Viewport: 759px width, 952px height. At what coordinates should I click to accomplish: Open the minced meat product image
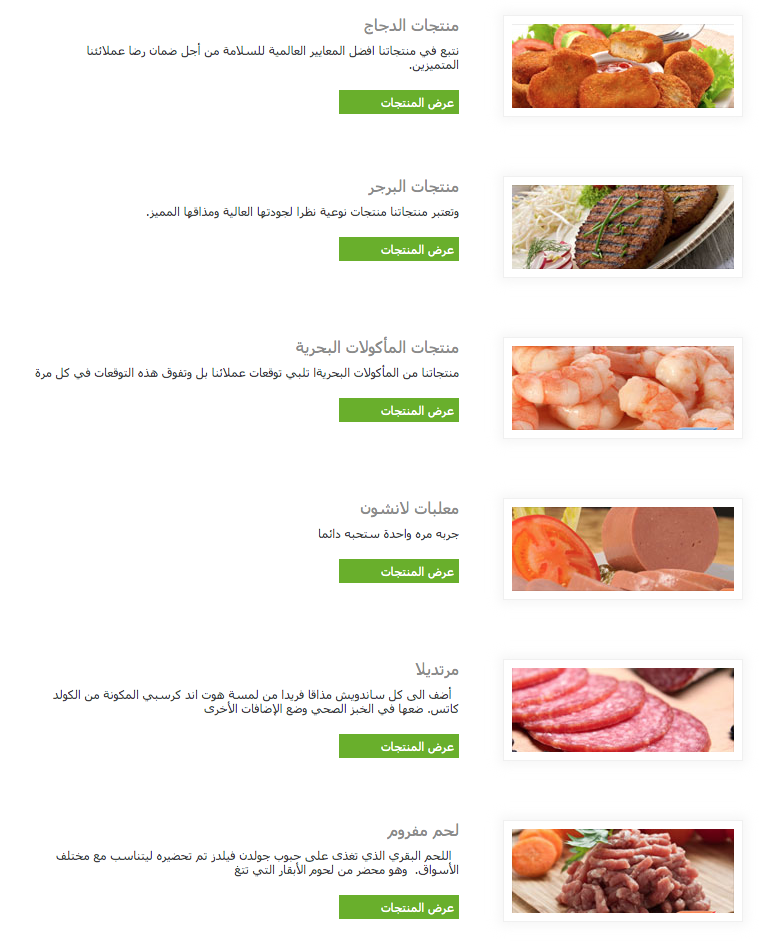[622, 871]
